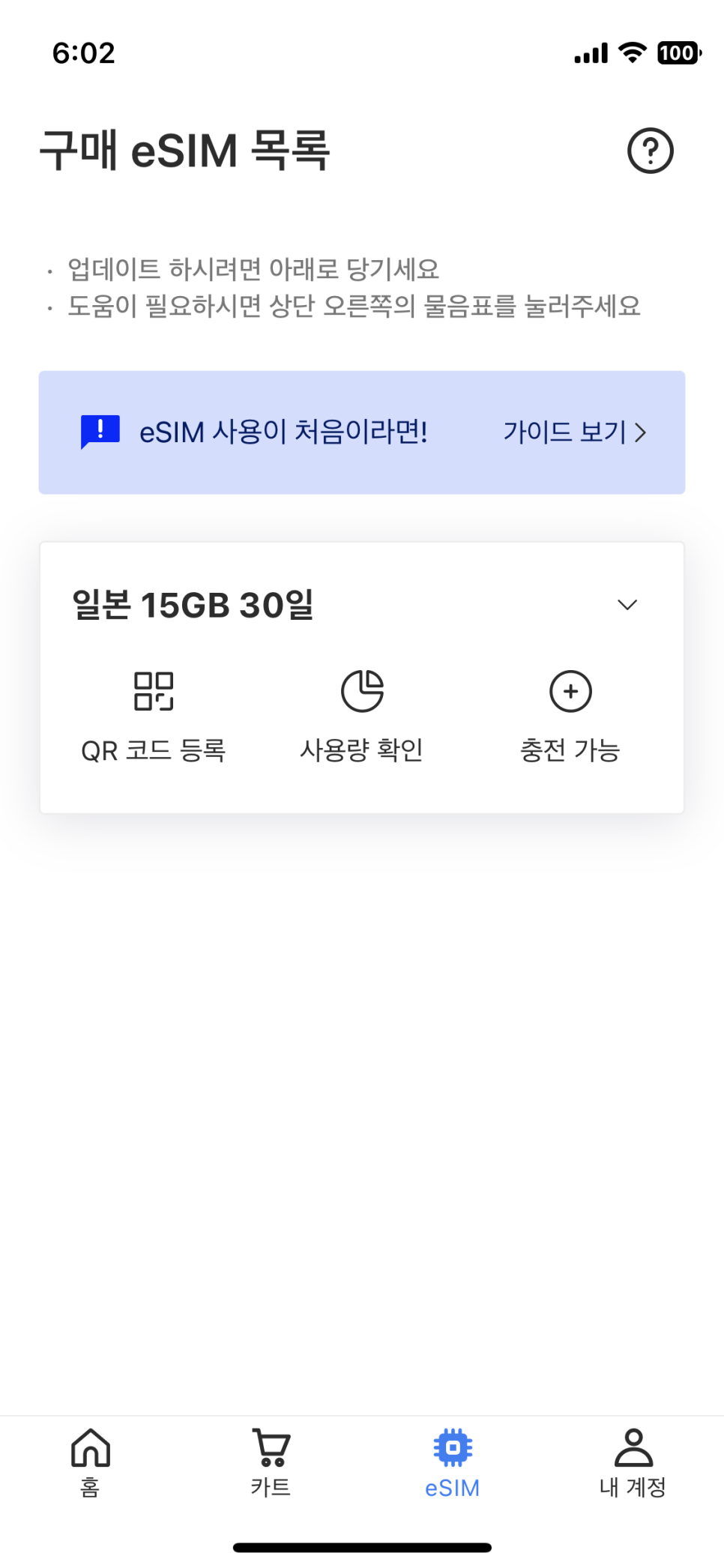Image resolution: width=724 pixels, height=1568 pixels.
Task: Go to 내 계정 tab
Action: [x=633, y=1462]
